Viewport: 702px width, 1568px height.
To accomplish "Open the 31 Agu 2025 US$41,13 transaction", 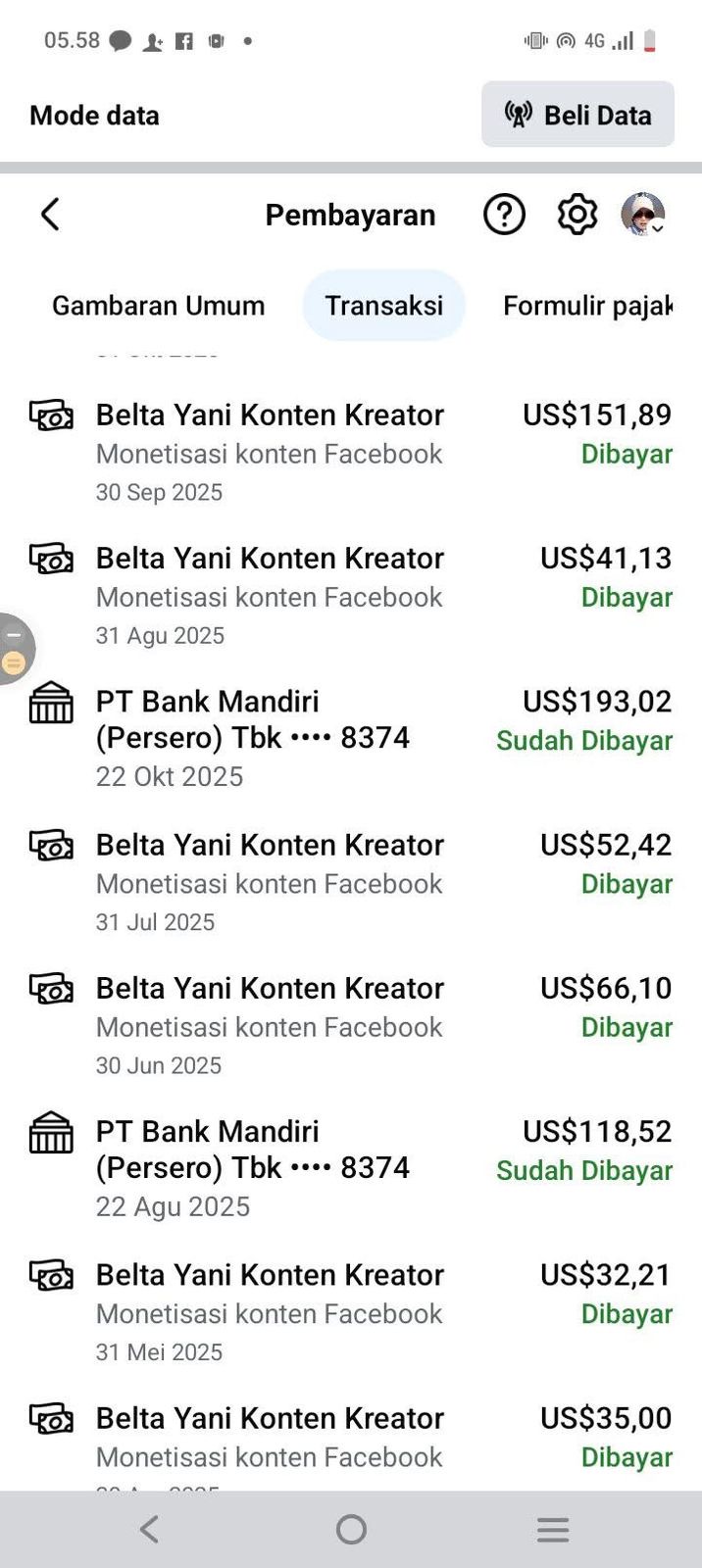I will (350, 596).
